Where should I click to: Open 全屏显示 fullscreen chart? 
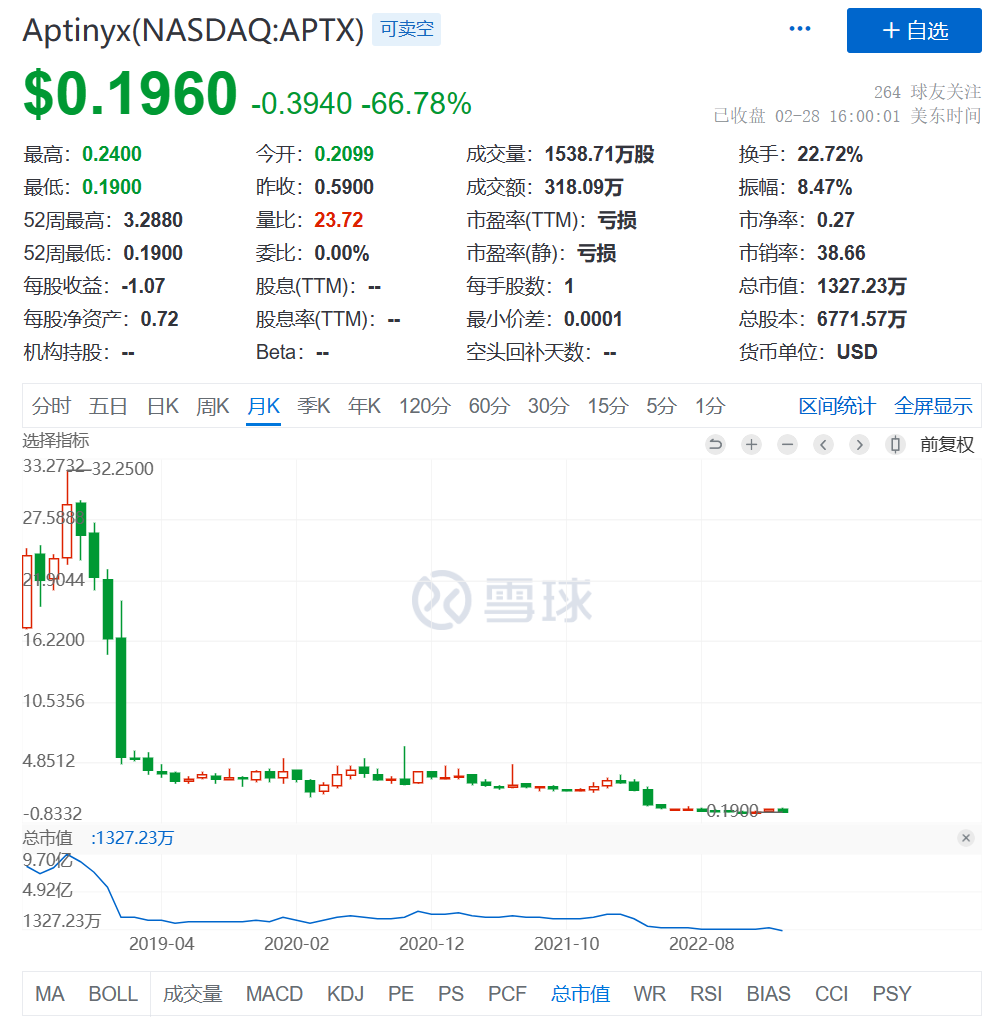tap(932, 406)
